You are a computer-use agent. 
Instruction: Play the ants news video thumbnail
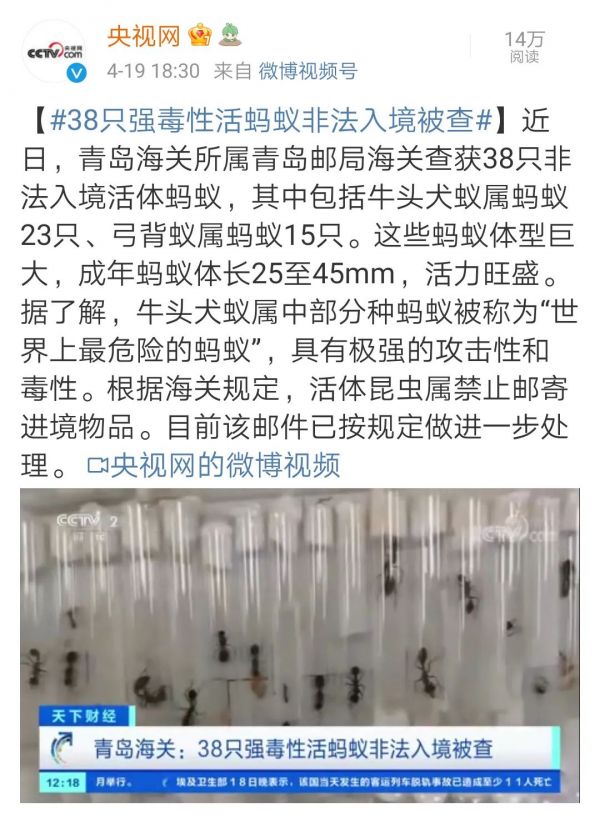point(300,645)
